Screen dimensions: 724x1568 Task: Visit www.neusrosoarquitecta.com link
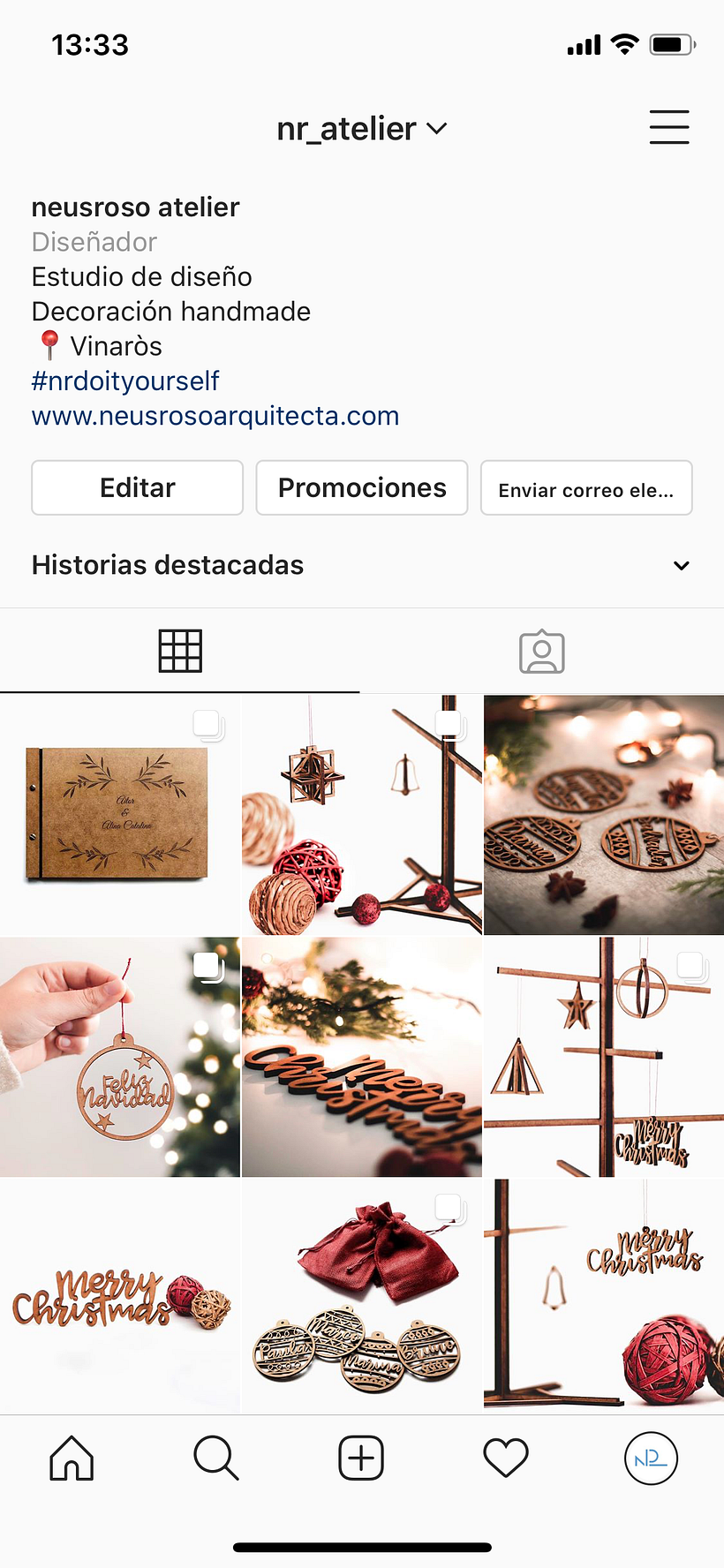215,416
